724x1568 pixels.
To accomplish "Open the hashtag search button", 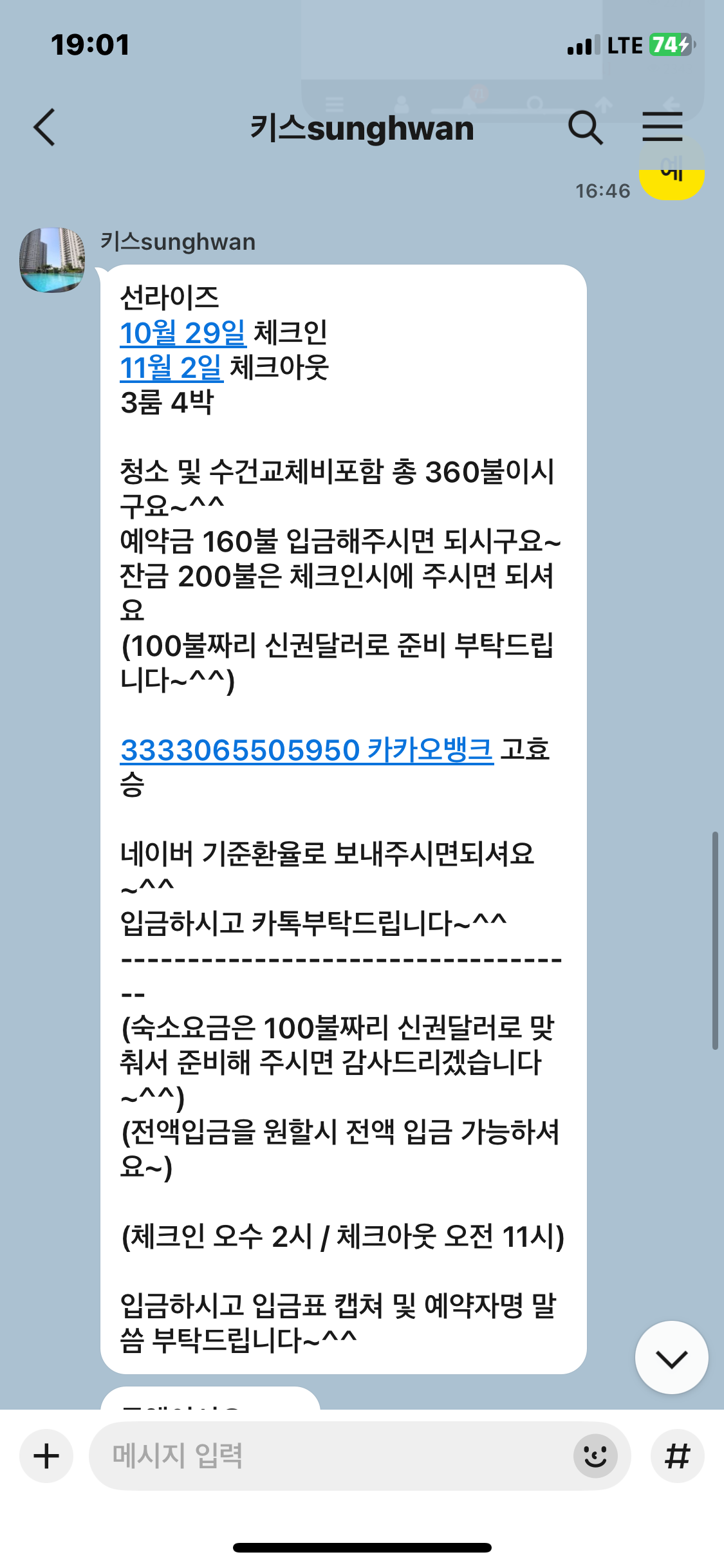I will [677, 1456].
